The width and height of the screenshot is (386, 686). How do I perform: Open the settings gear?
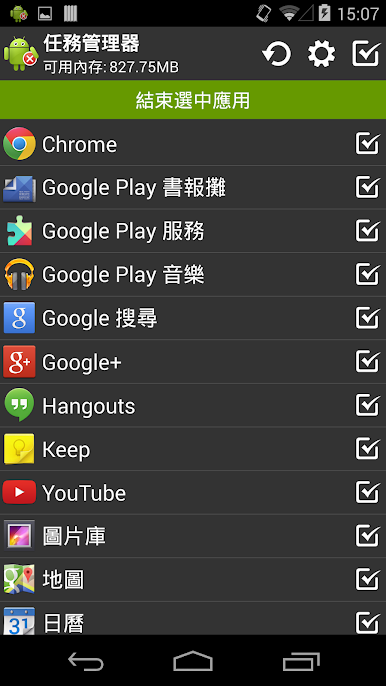322,54
